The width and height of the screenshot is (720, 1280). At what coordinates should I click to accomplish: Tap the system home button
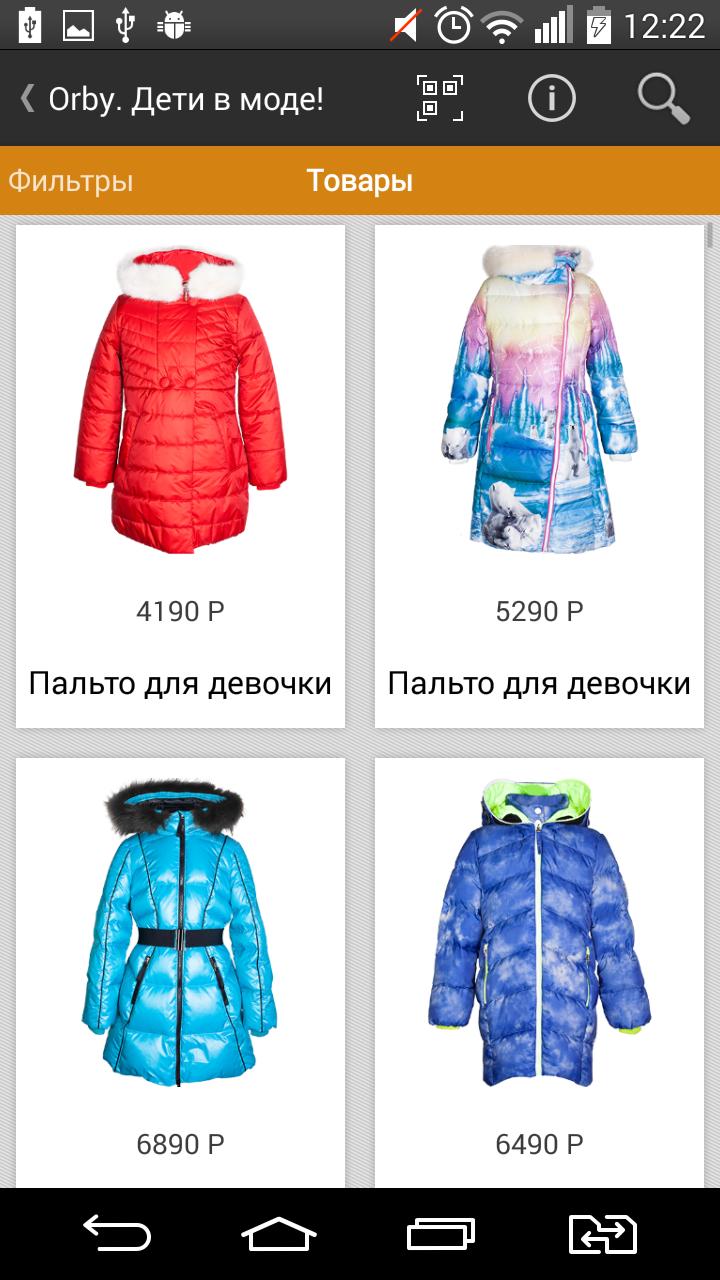(x=279, y=1234)
